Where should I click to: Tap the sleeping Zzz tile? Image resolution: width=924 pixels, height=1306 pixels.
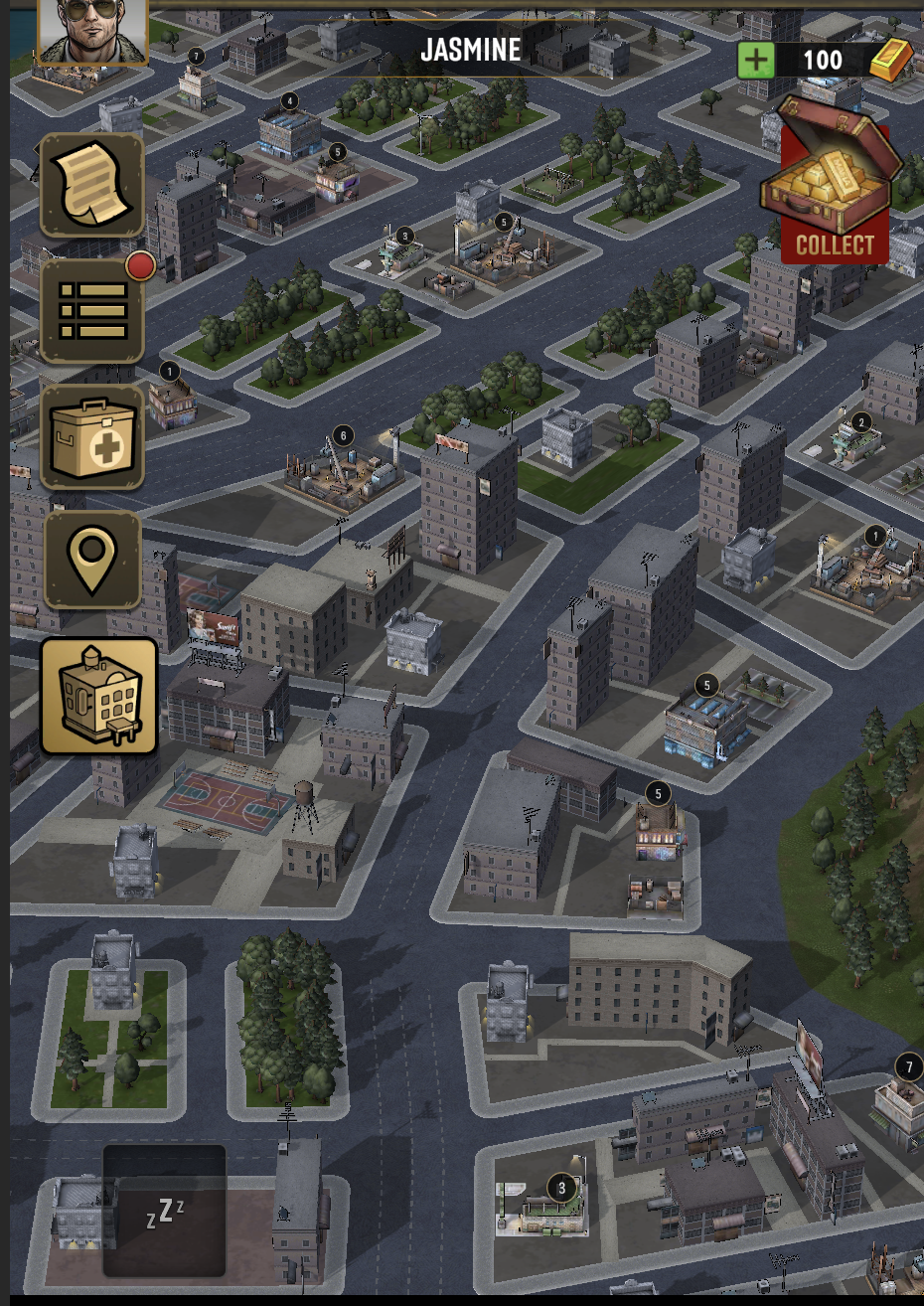click(x=165, y=1211)
